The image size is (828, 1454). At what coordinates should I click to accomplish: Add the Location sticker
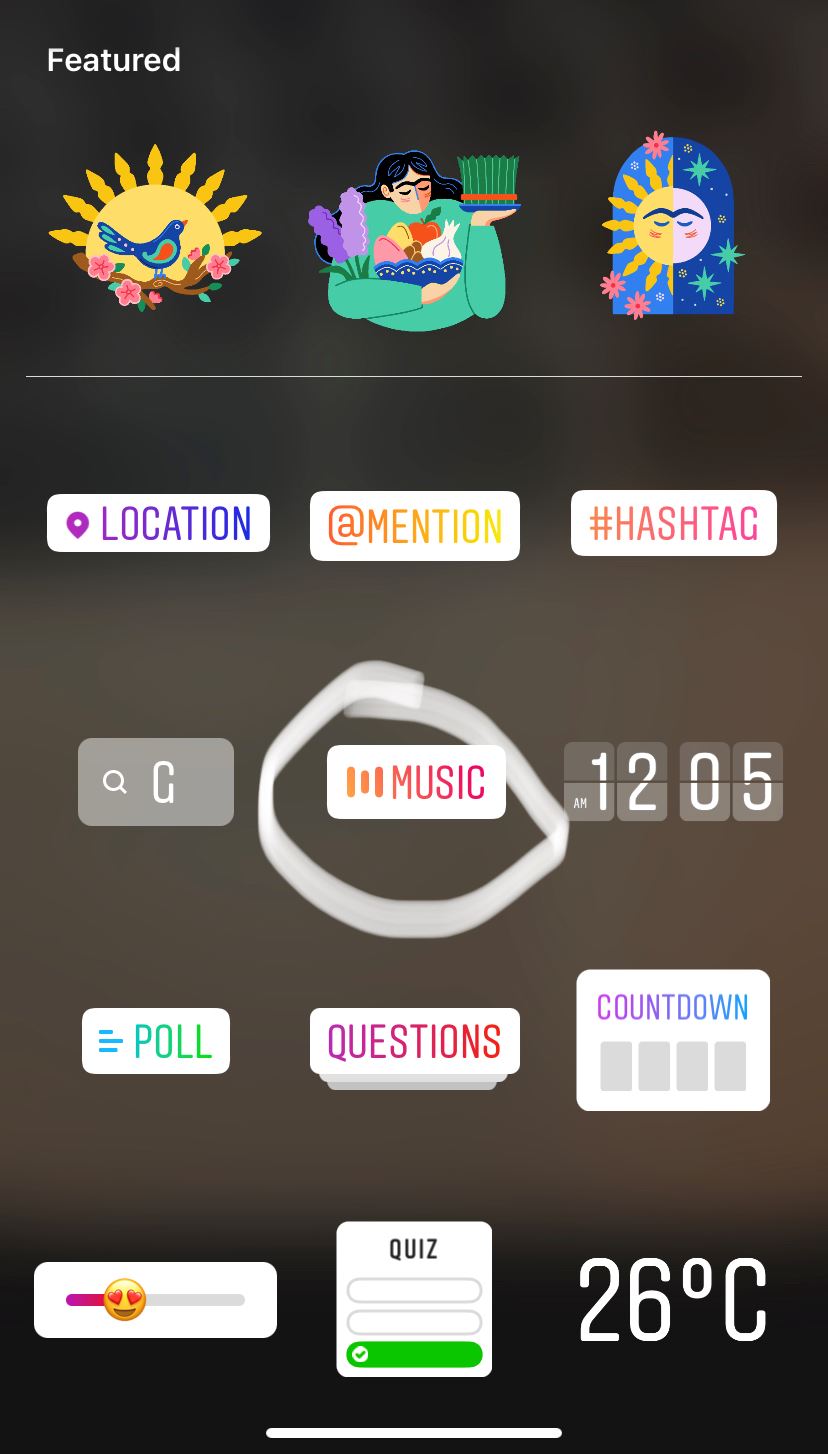click(x=158, y=523)
